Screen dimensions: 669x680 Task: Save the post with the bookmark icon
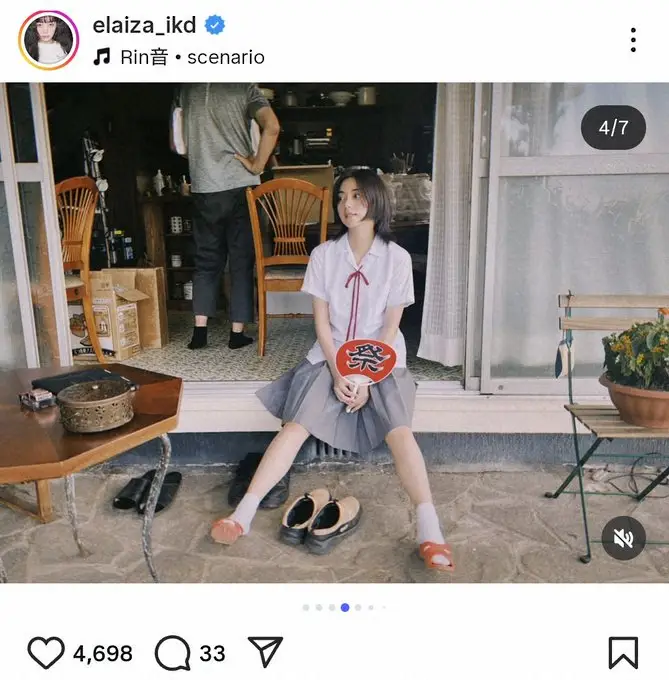click(x=623, y=653)
